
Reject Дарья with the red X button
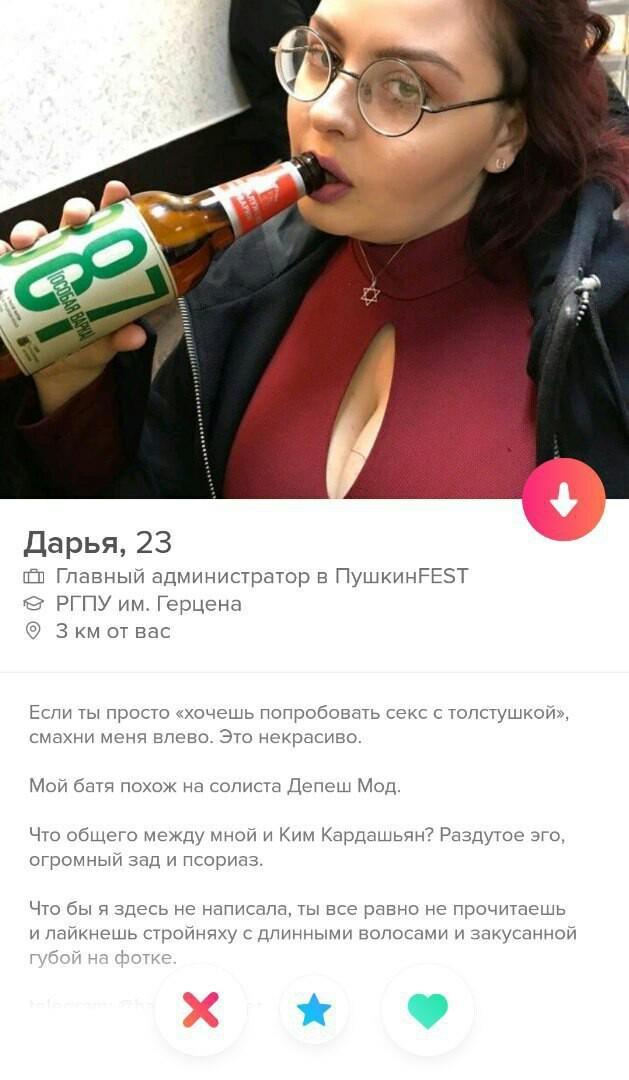pyautogui.click(x=201, y=1010)
